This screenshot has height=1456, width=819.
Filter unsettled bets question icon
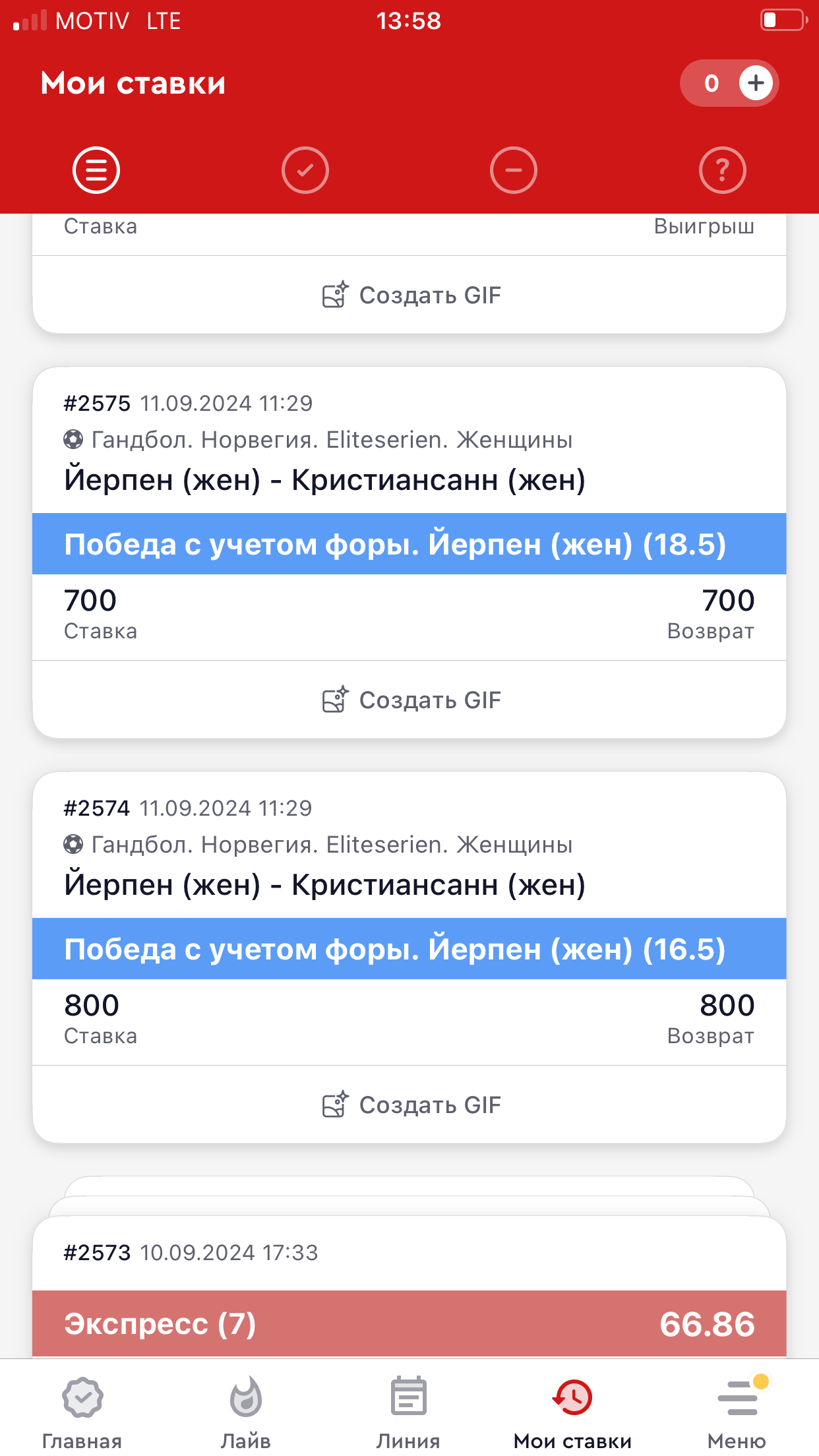722,170
